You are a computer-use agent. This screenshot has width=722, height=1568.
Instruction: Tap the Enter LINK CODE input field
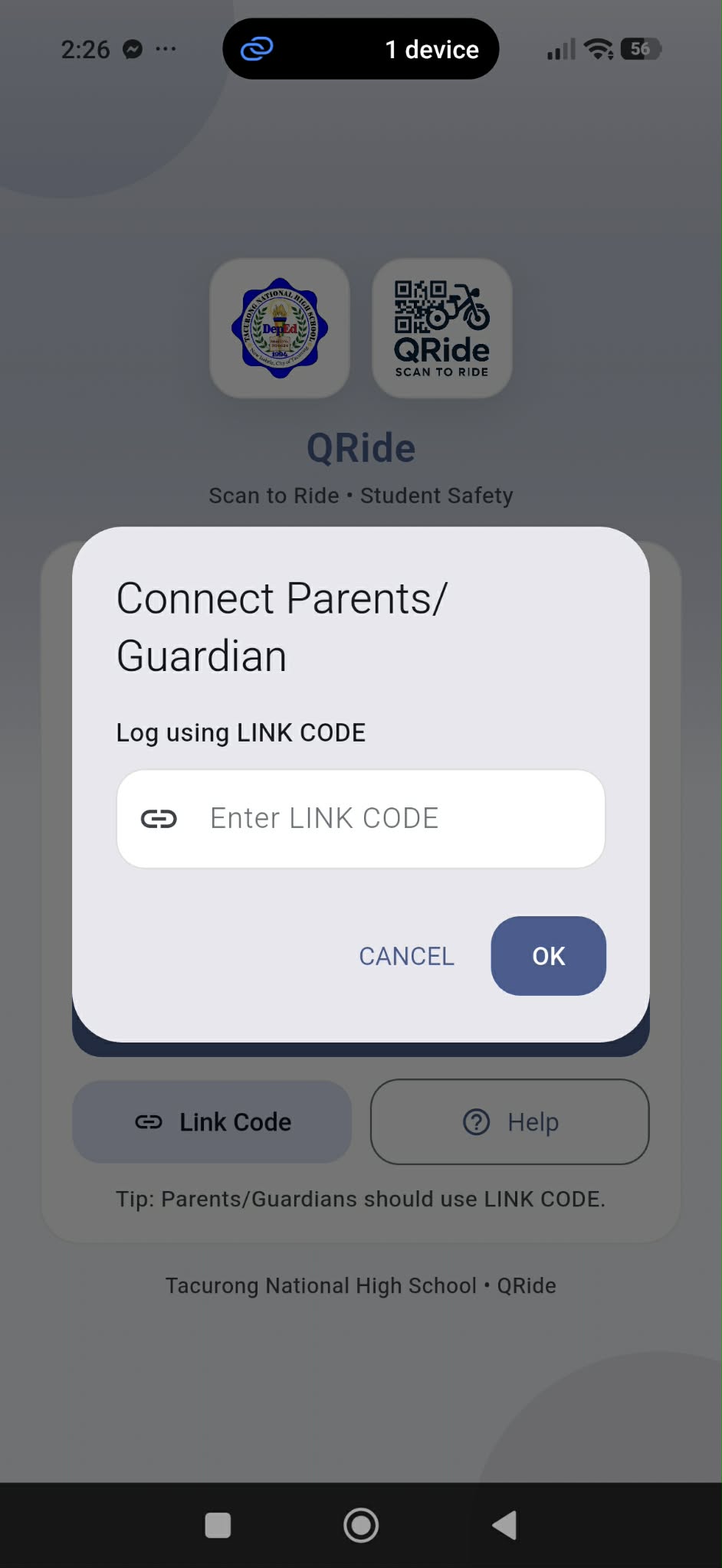pyautogui.click(x=360, y=817)
